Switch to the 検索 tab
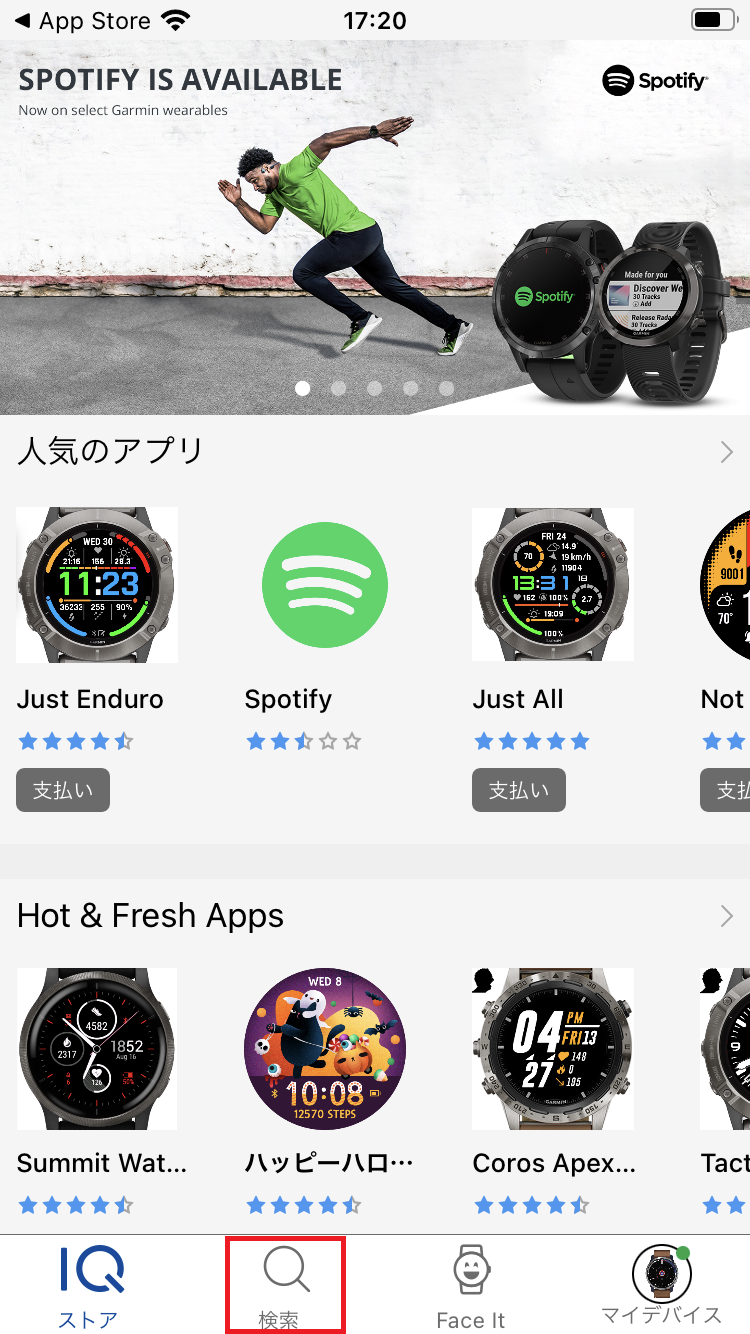 point(286,1287)
